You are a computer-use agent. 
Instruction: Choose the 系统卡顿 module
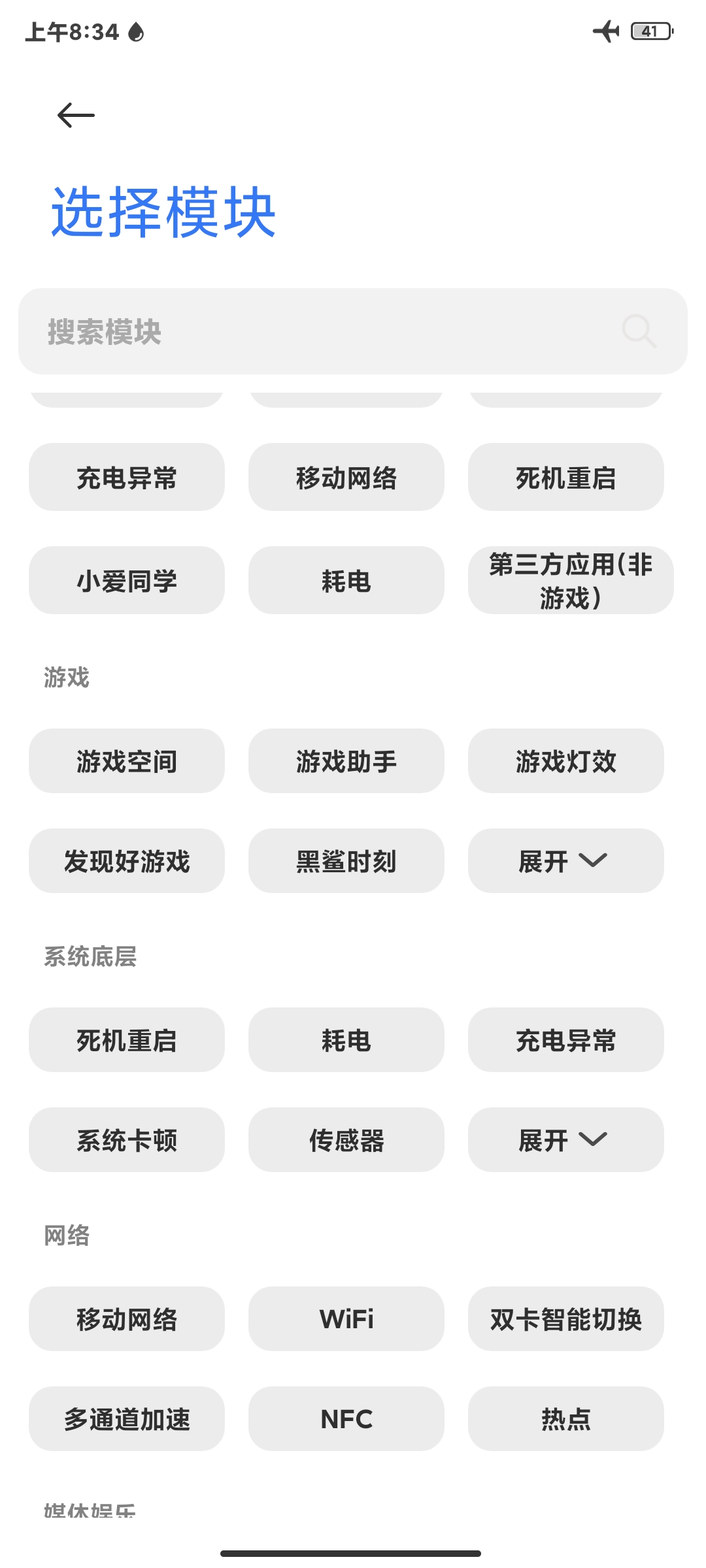pos(127,1140)
